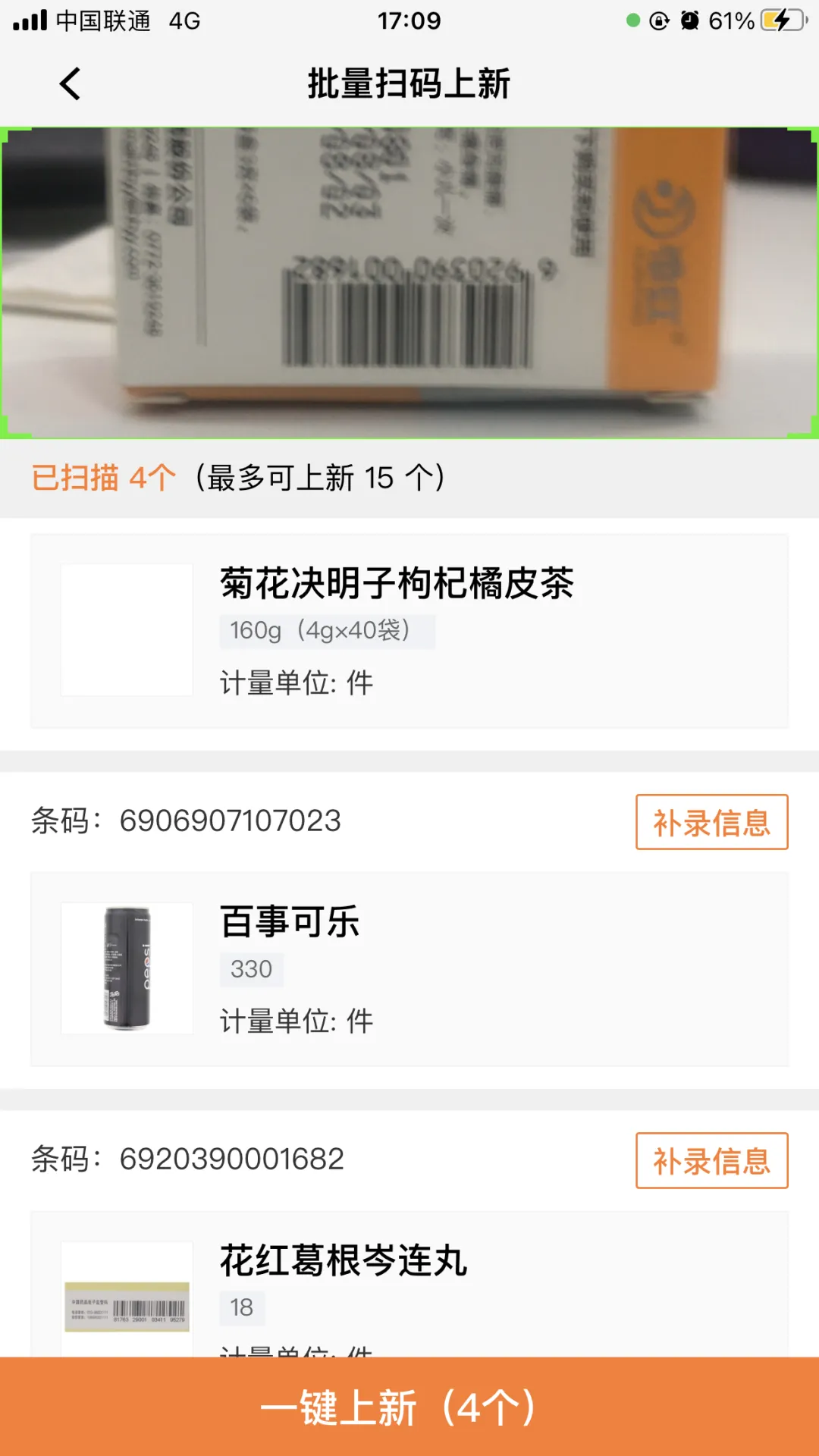
Task: Tap 补录信息 for barcode 6906907107023
Action: click(x=711, y=822)
